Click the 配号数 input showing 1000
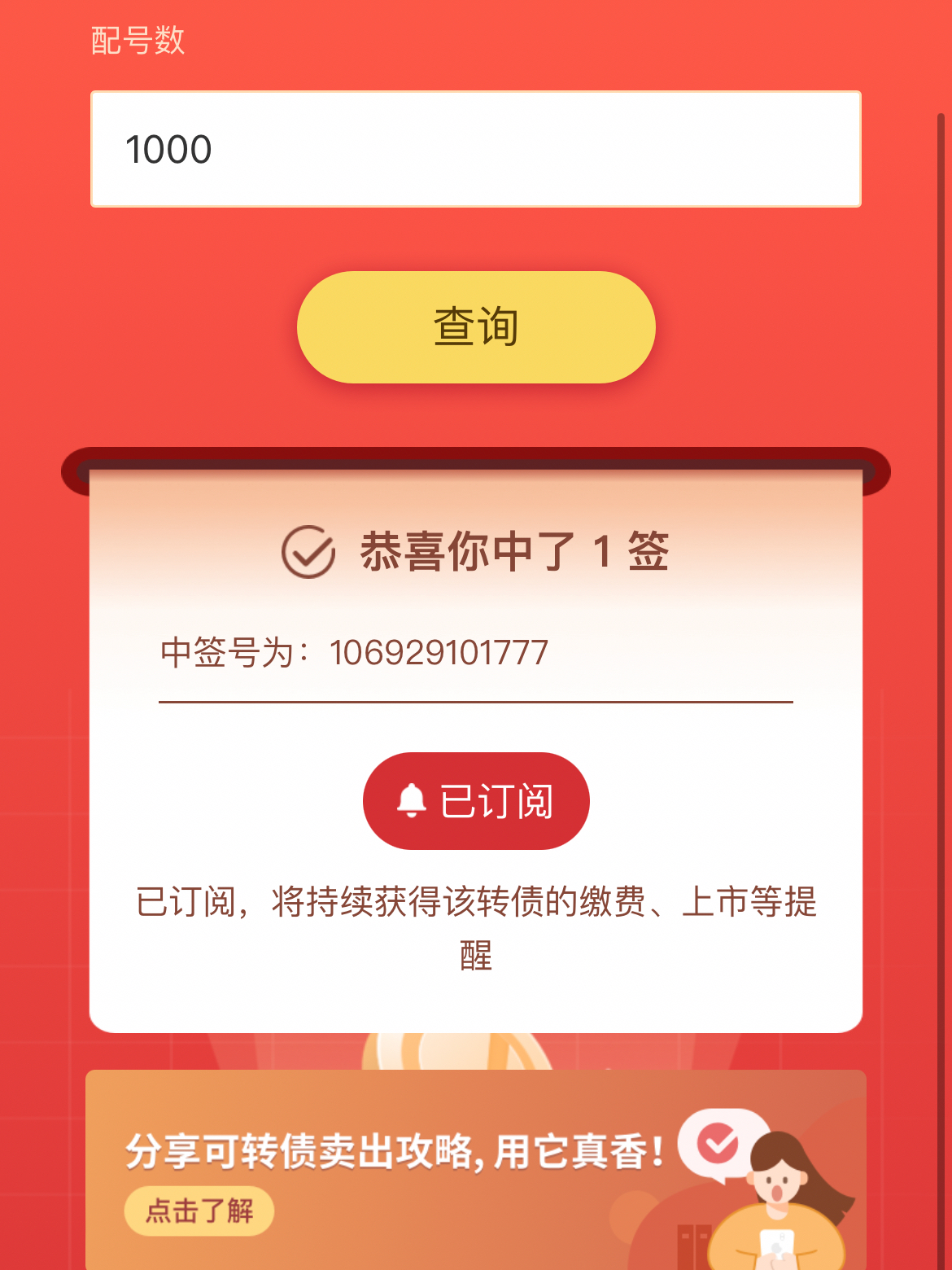952x1270 pixels. (x=476, y=150)
